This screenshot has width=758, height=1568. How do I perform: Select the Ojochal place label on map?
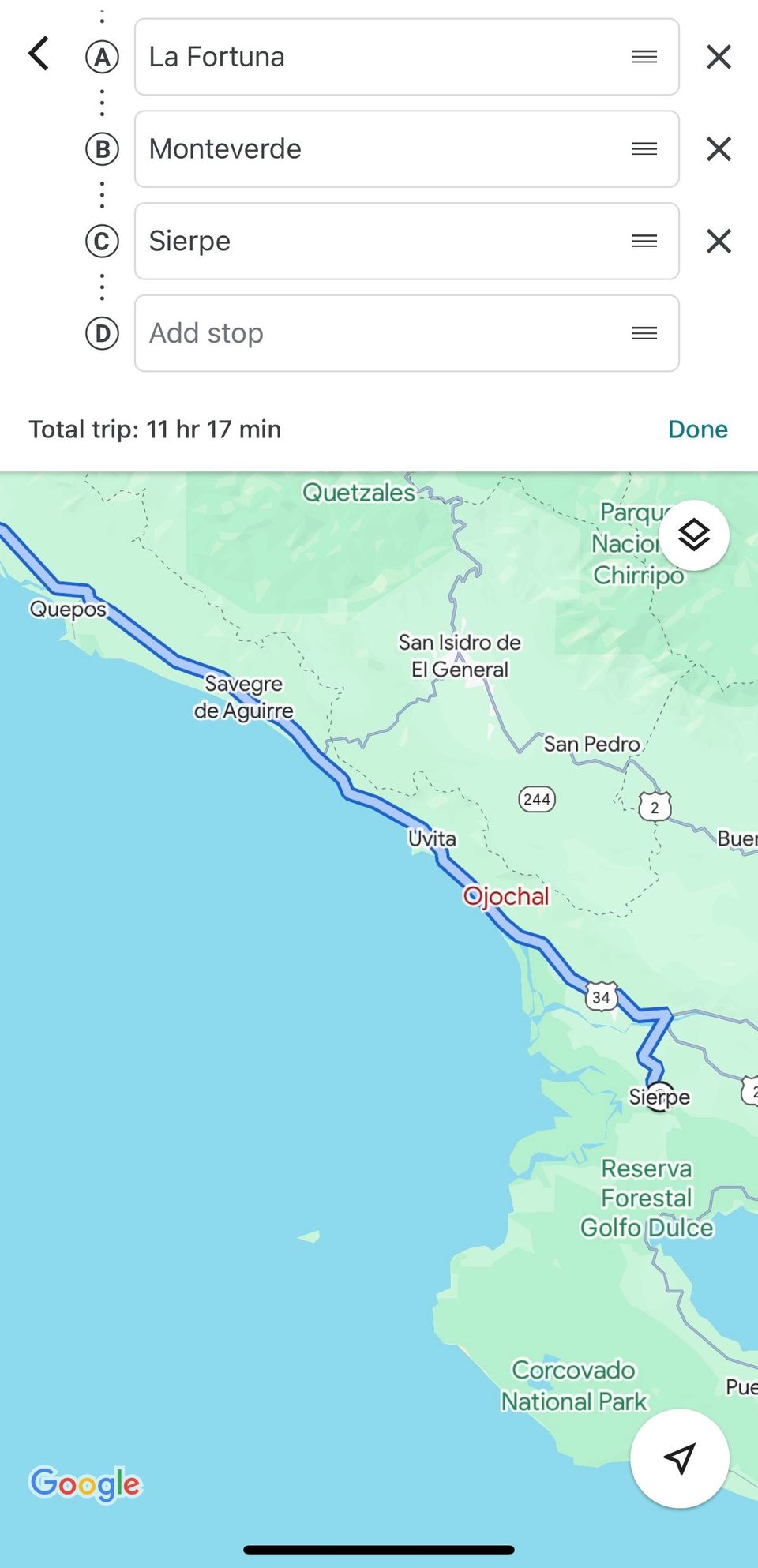(507, 896)
